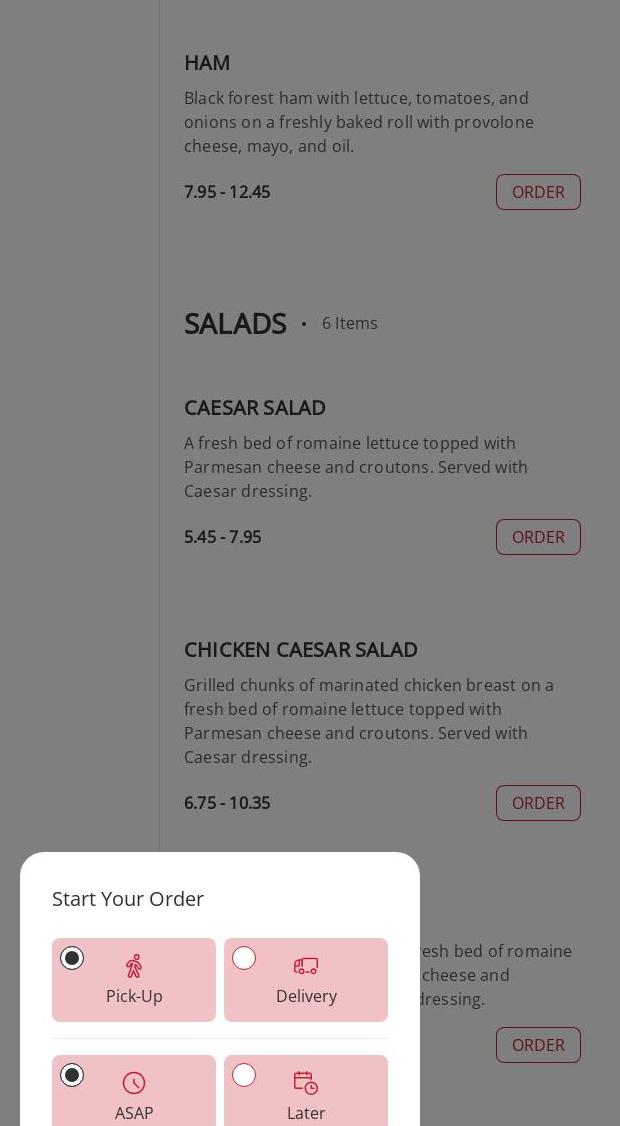Choose Delivery for the order

point(306,980)
